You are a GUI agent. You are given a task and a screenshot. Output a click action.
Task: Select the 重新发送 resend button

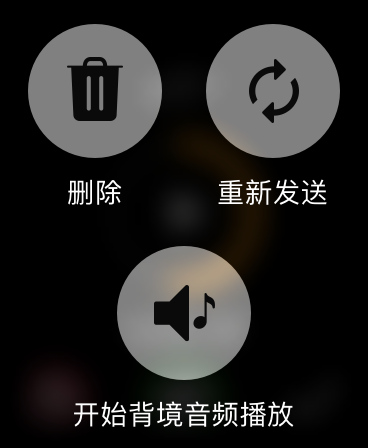point(273,91)
